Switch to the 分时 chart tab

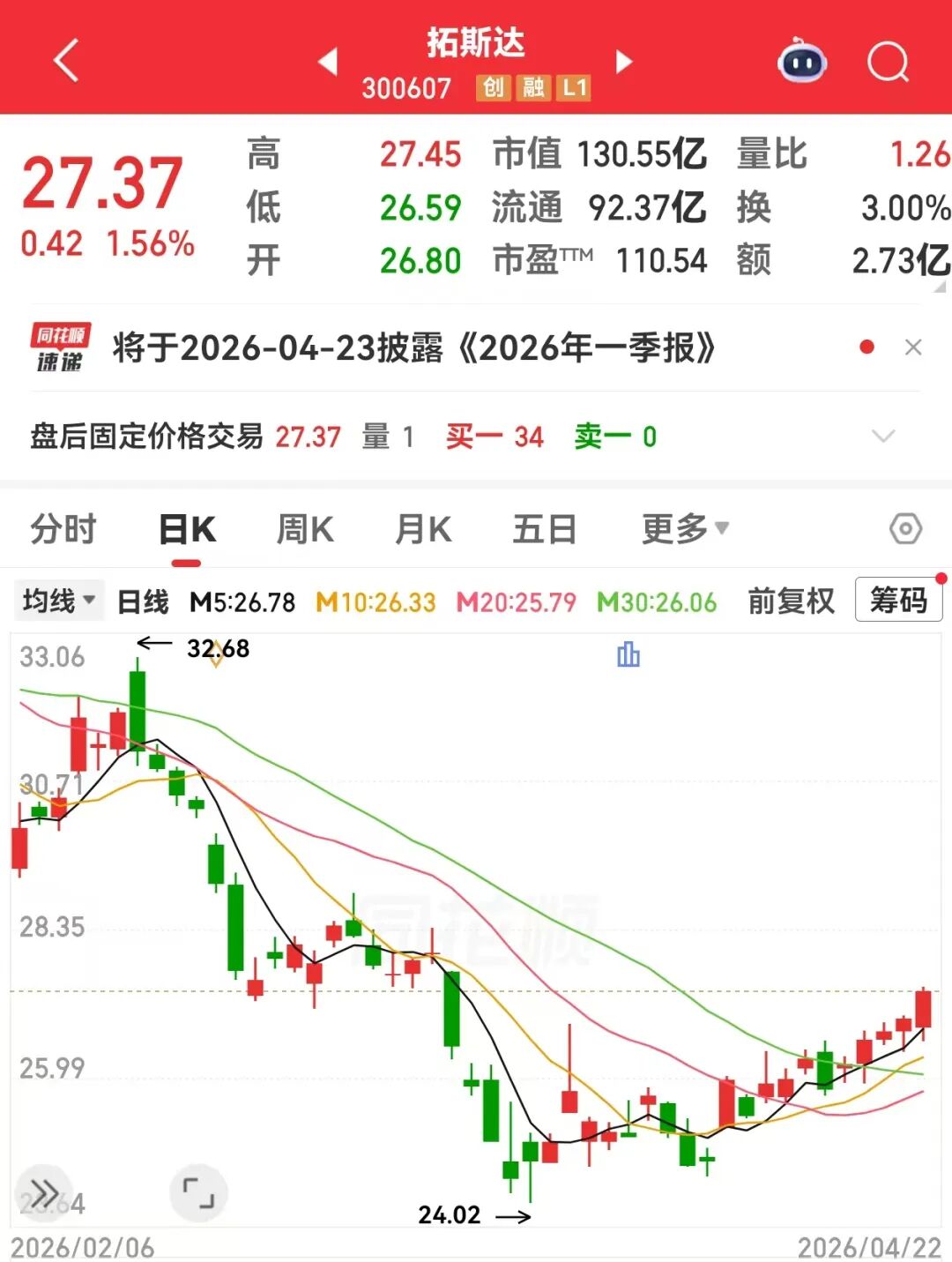coord(63,530)
